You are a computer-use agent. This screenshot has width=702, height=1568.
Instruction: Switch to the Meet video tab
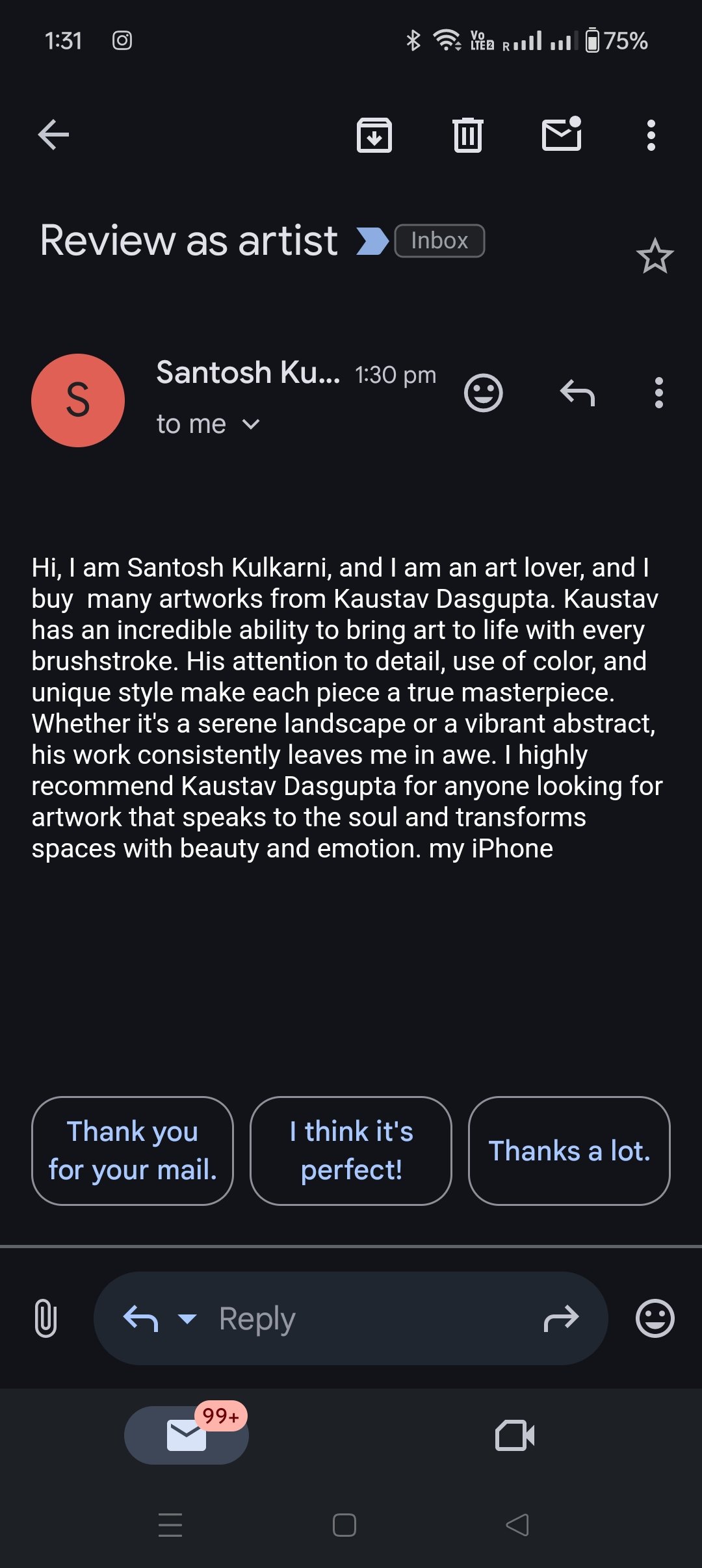[515, 1435]
